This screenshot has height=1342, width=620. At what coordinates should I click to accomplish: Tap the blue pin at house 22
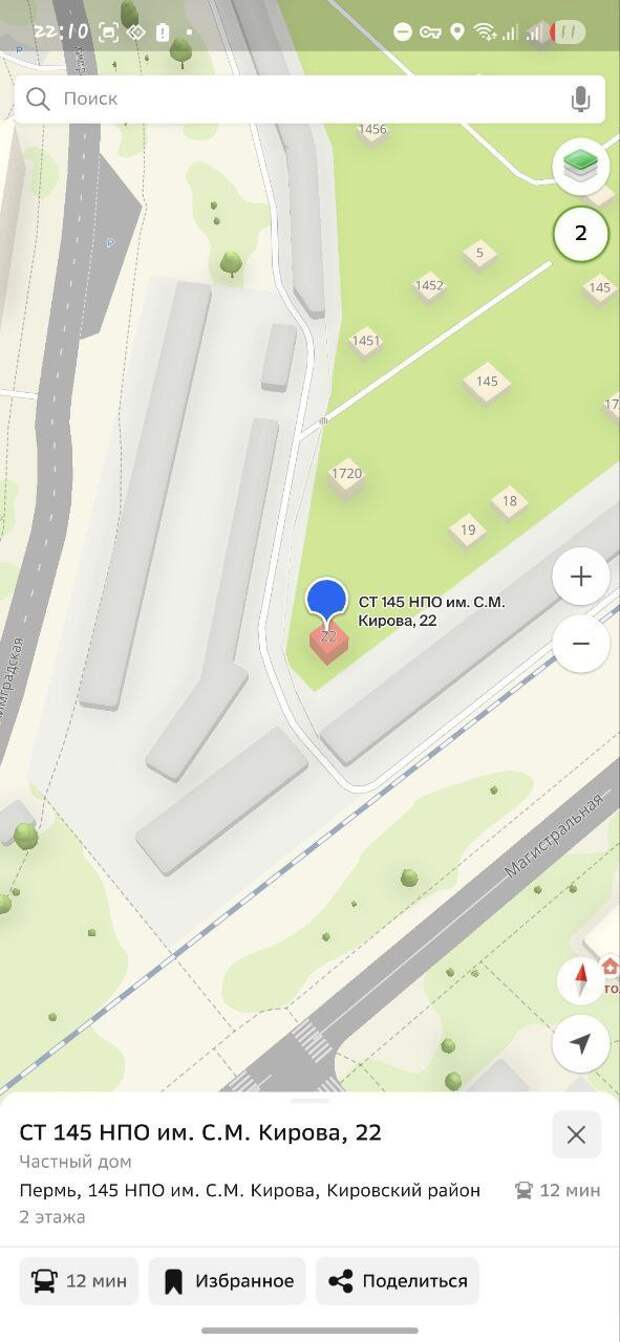coord(326,600)
